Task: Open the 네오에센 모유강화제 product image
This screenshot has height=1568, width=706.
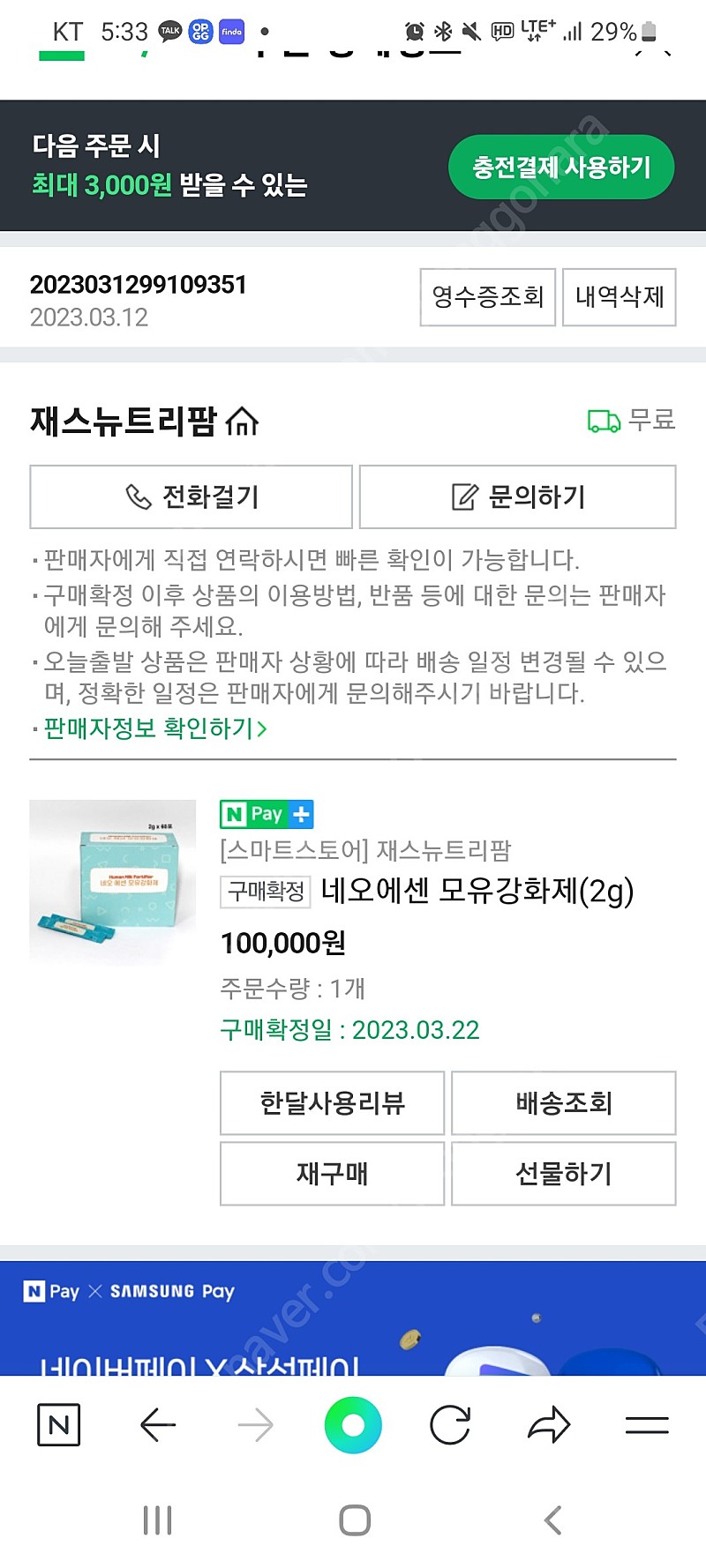Action: click(113, 881)
